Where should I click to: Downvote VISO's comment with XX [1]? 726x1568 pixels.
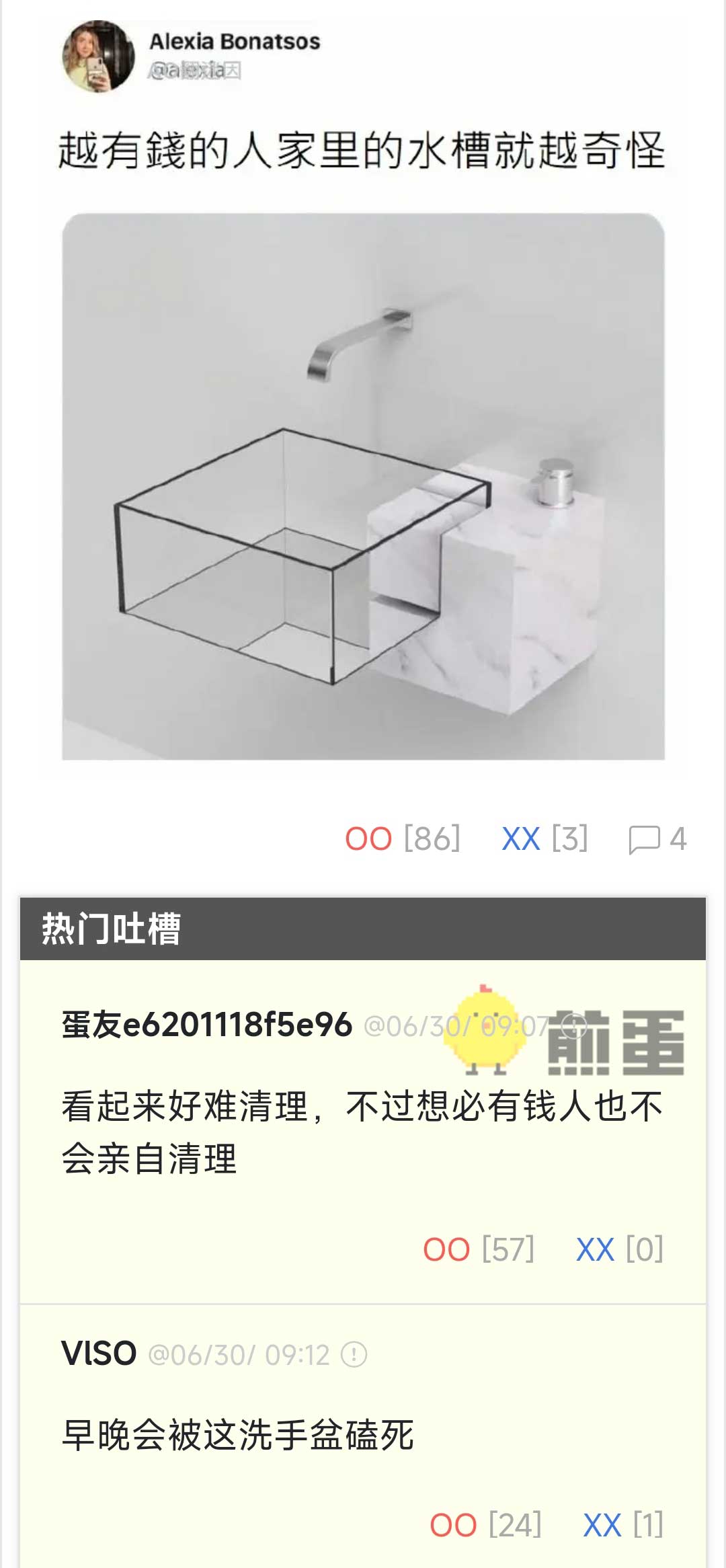coord(602,1525)
